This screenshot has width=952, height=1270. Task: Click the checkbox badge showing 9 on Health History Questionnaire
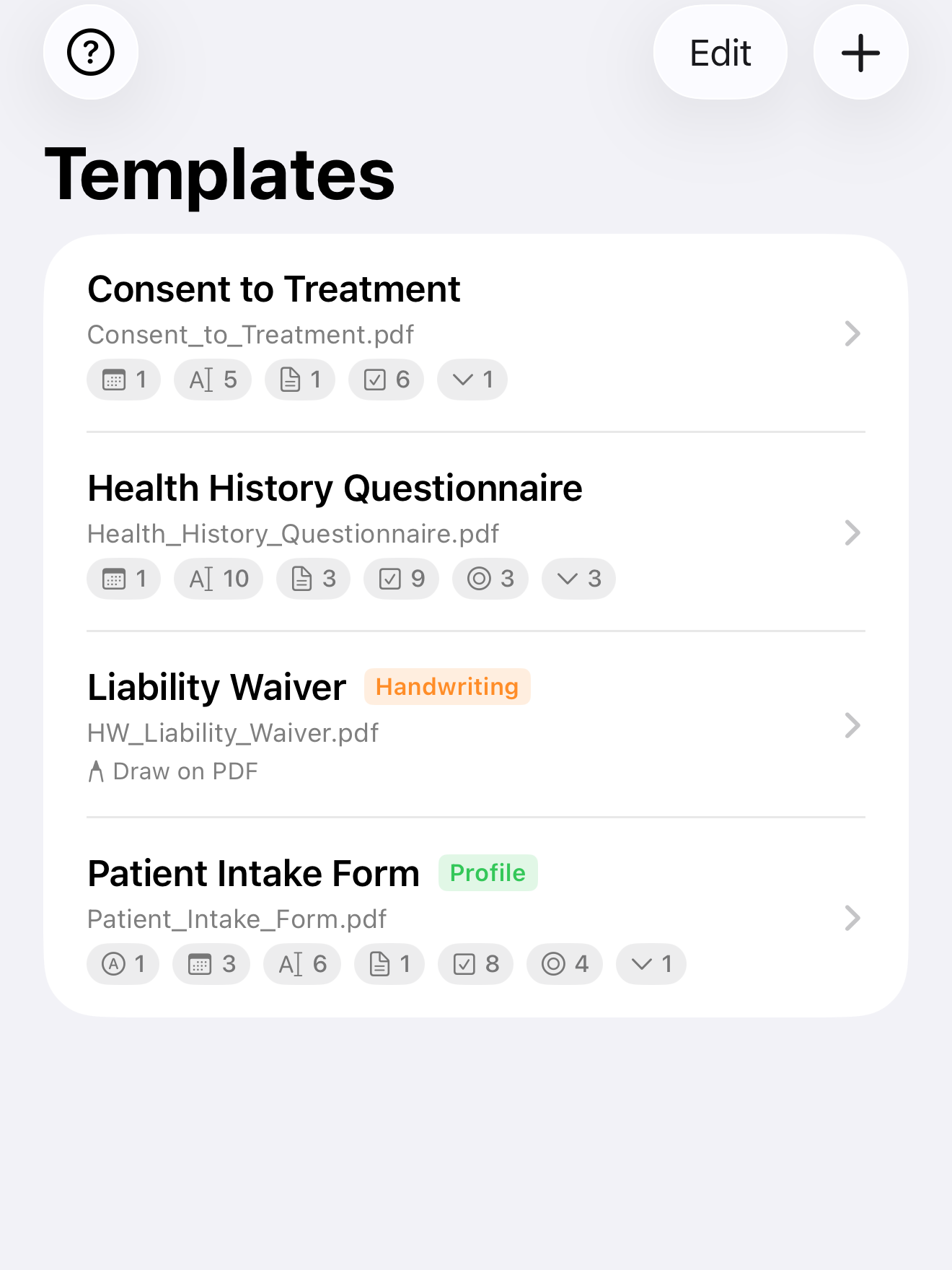click(401, 578)
